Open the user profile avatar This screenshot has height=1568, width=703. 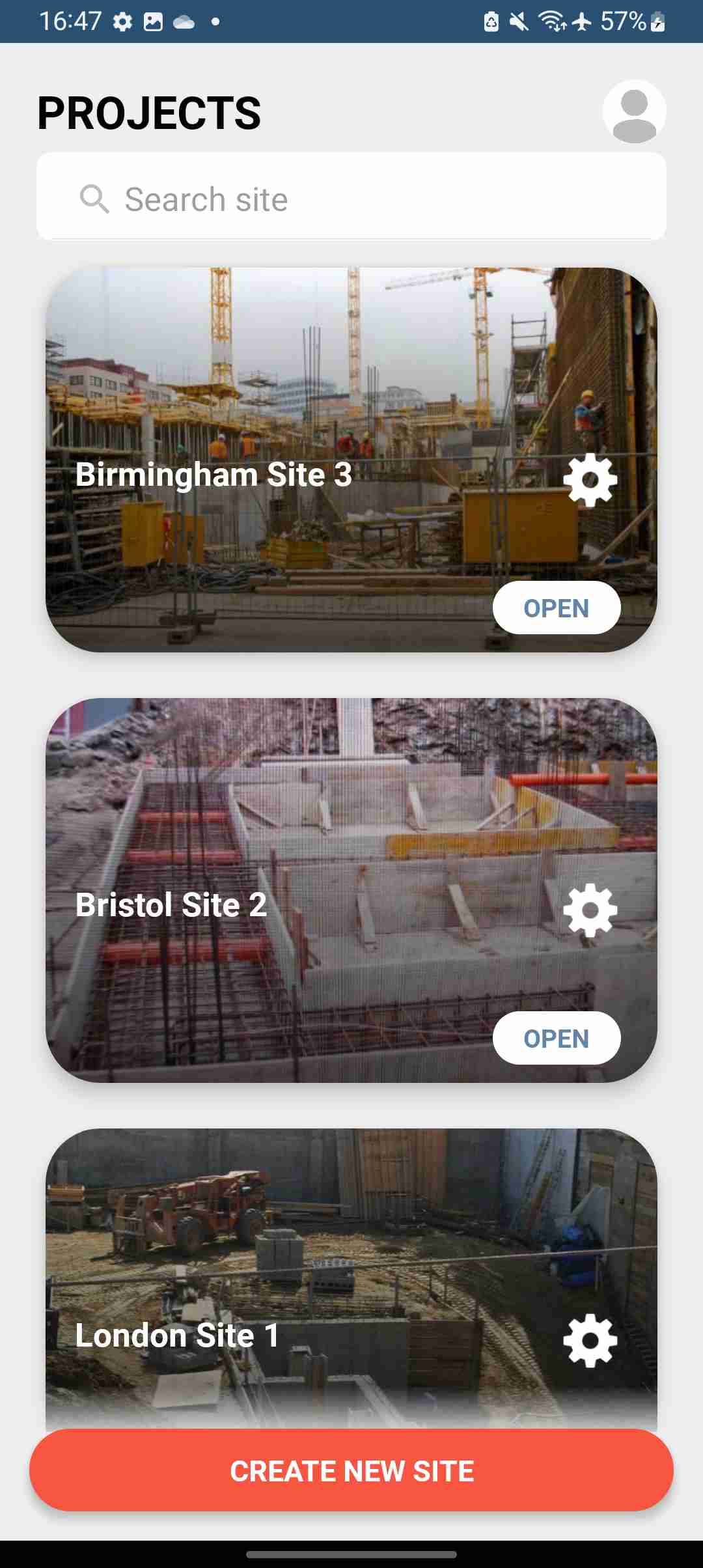coord(634,112)
